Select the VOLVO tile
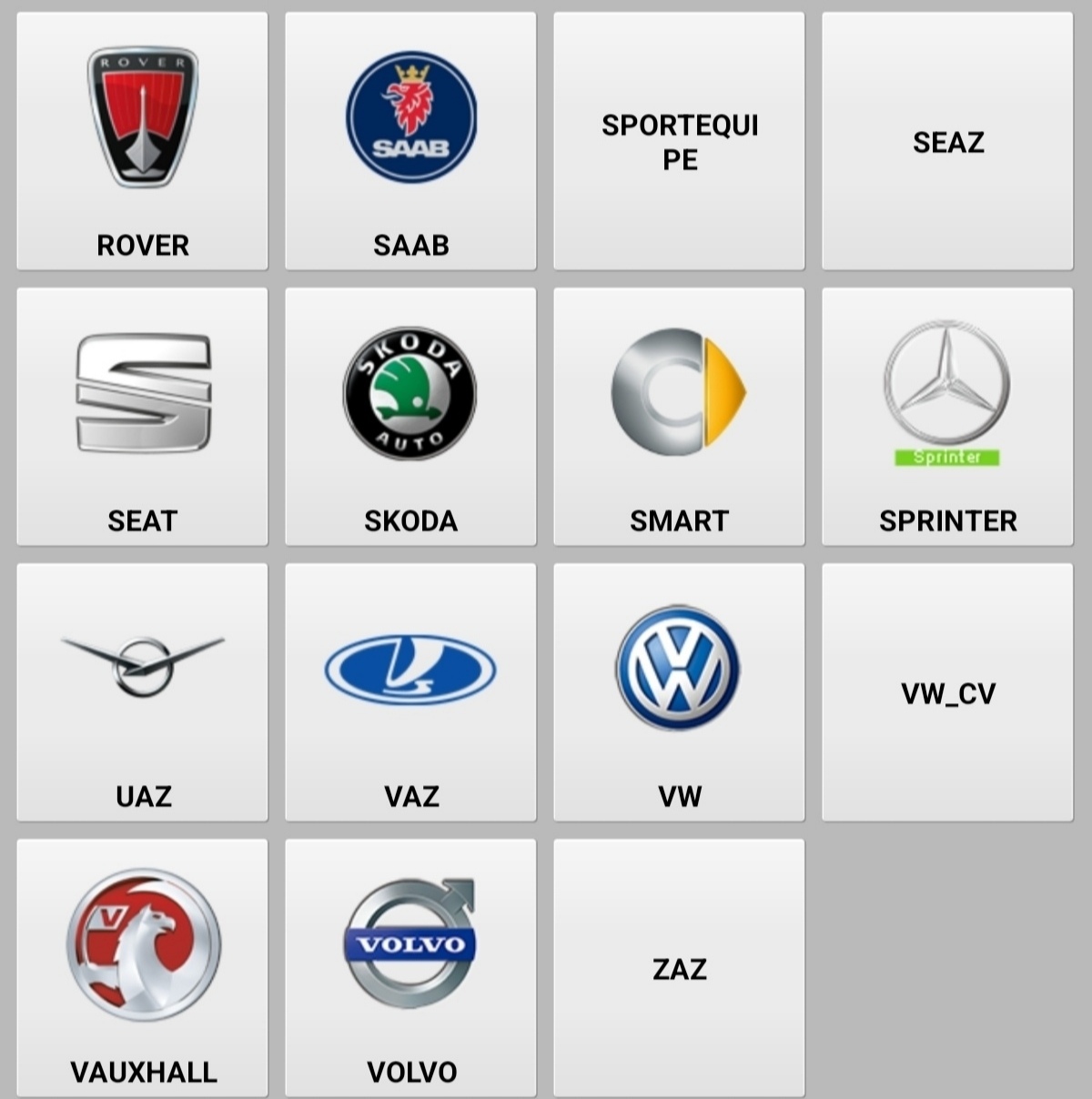 tap(410, 967)
